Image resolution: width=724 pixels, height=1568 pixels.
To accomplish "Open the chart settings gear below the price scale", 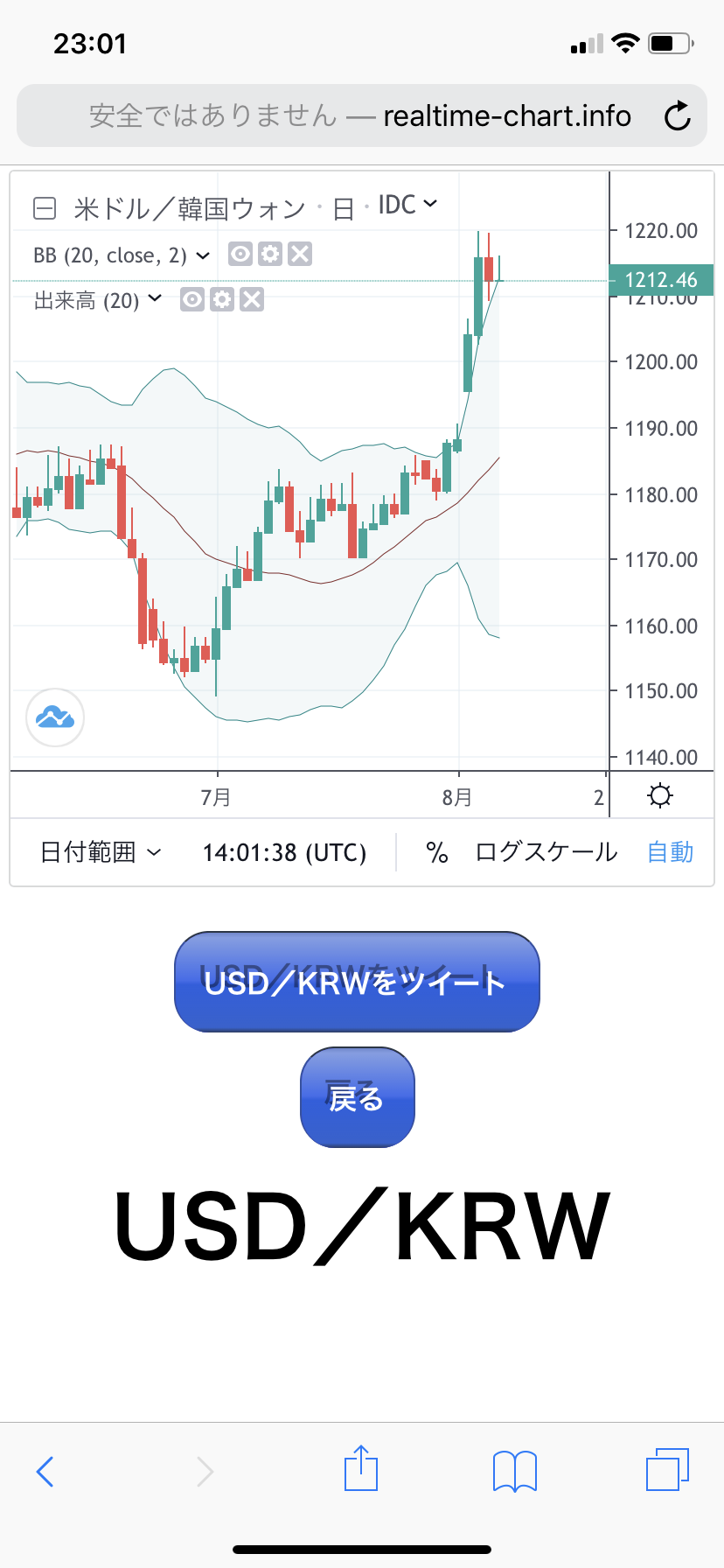I will (659, 796).
